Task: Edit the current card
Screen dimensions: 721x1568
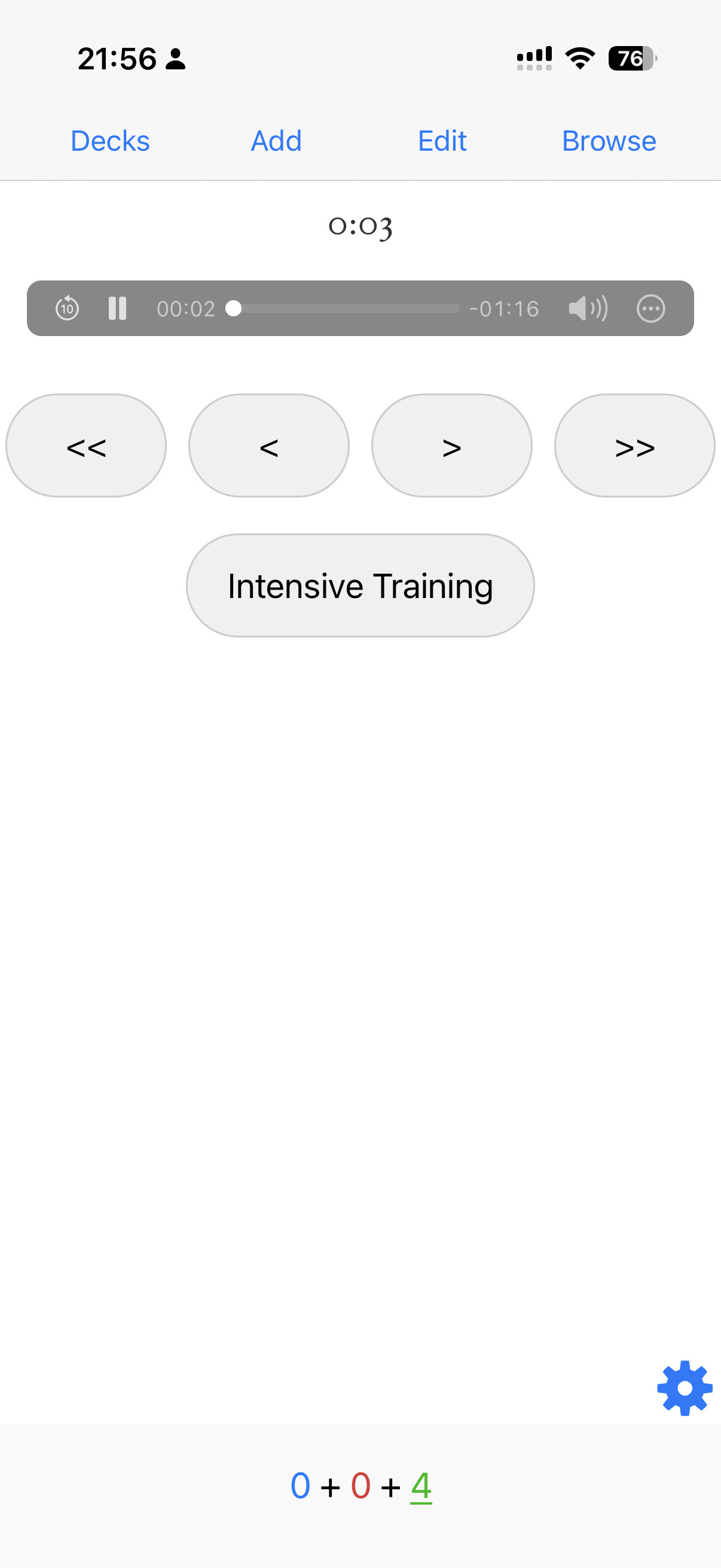Action: [442, 141]
